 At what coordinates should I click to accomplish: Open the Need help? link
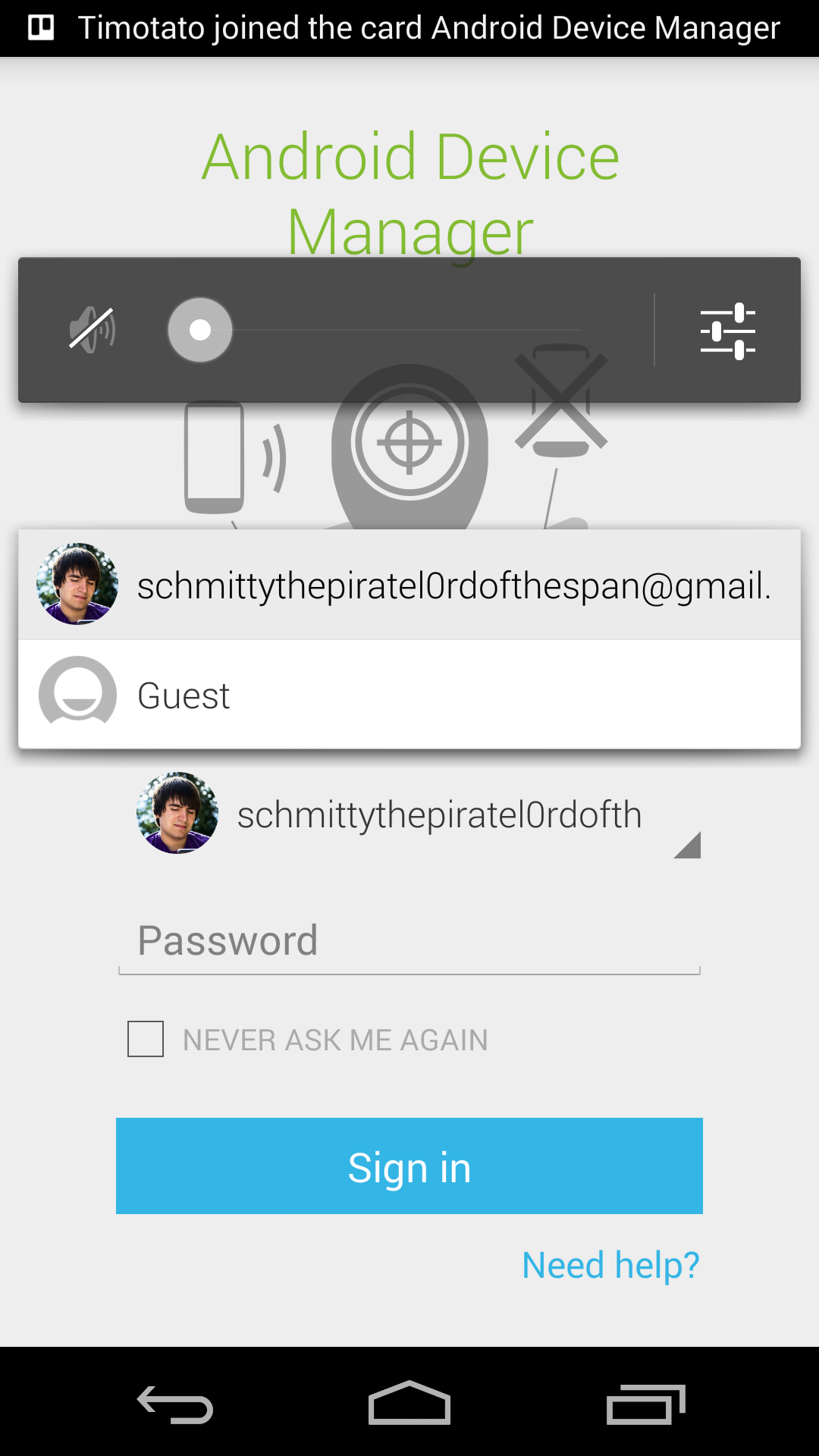point(610,1265)
